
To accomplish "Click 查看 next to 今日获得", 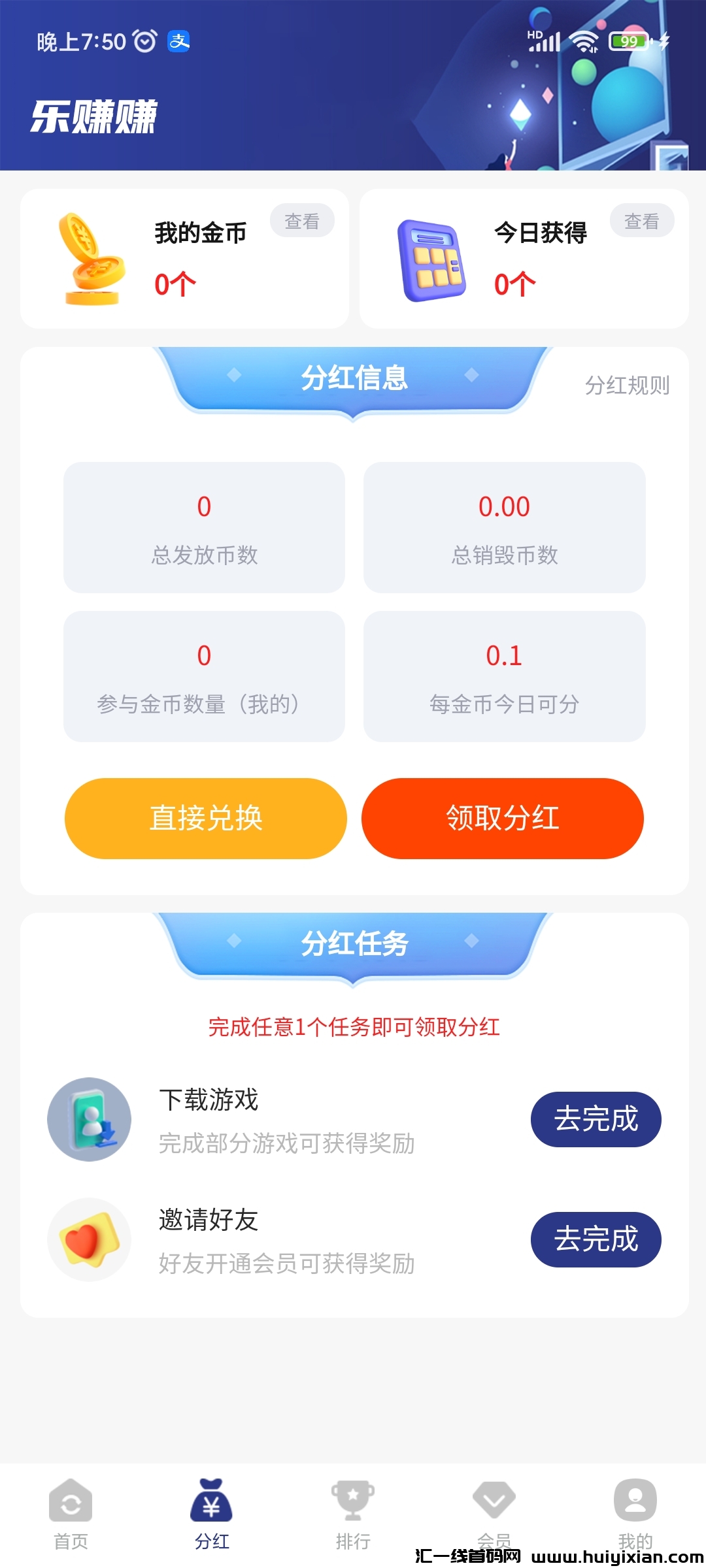I will (x=642, y=220).
